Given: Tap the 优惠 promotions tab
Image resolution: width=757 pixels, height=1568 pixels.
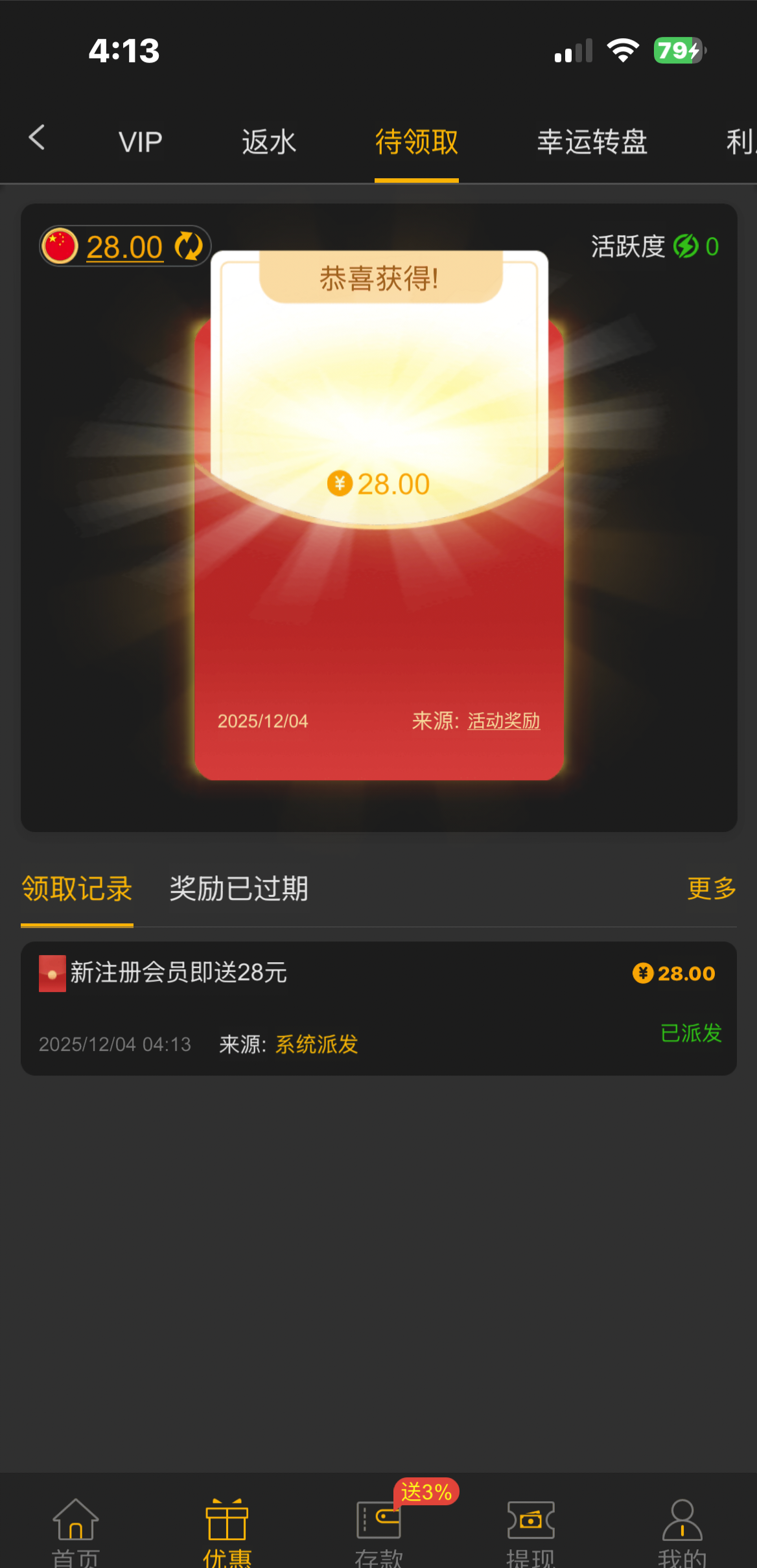Looking at the screenshot, I should pos(227,1530).
